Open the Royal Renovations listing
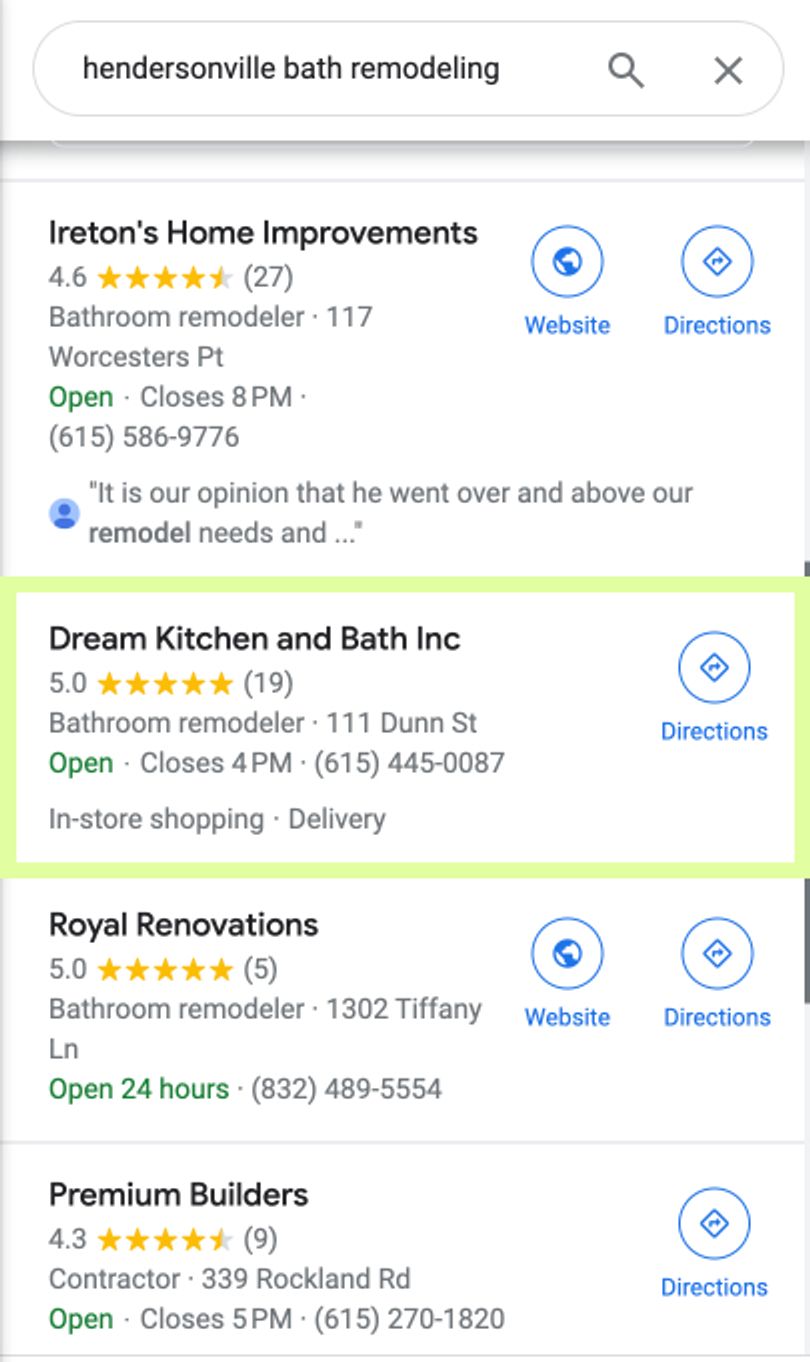This screenshot has height=1362, width=810. [183, 925]
